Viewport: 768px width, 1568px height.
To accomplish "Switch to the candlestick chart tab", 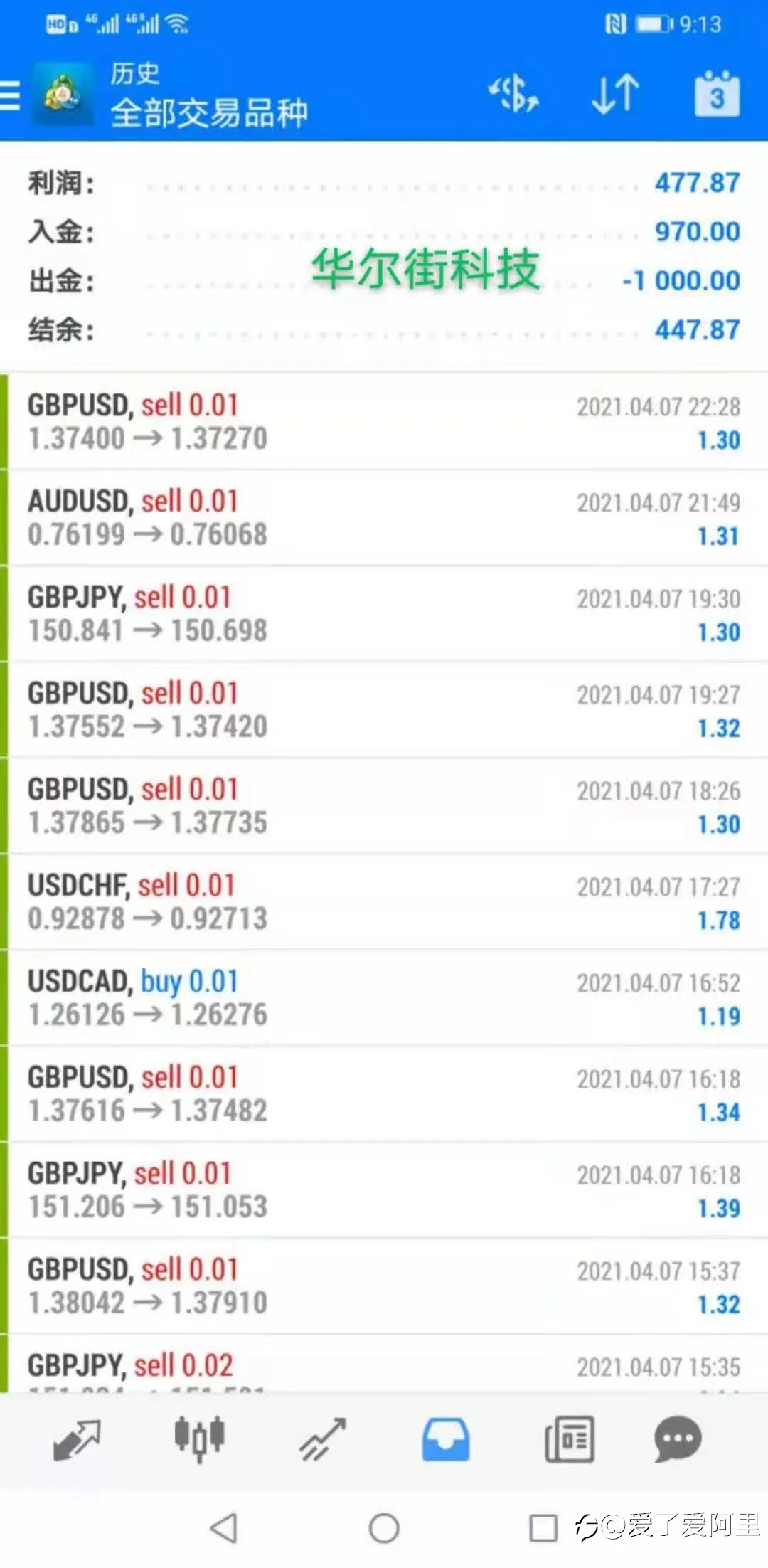I will 200,1440.
